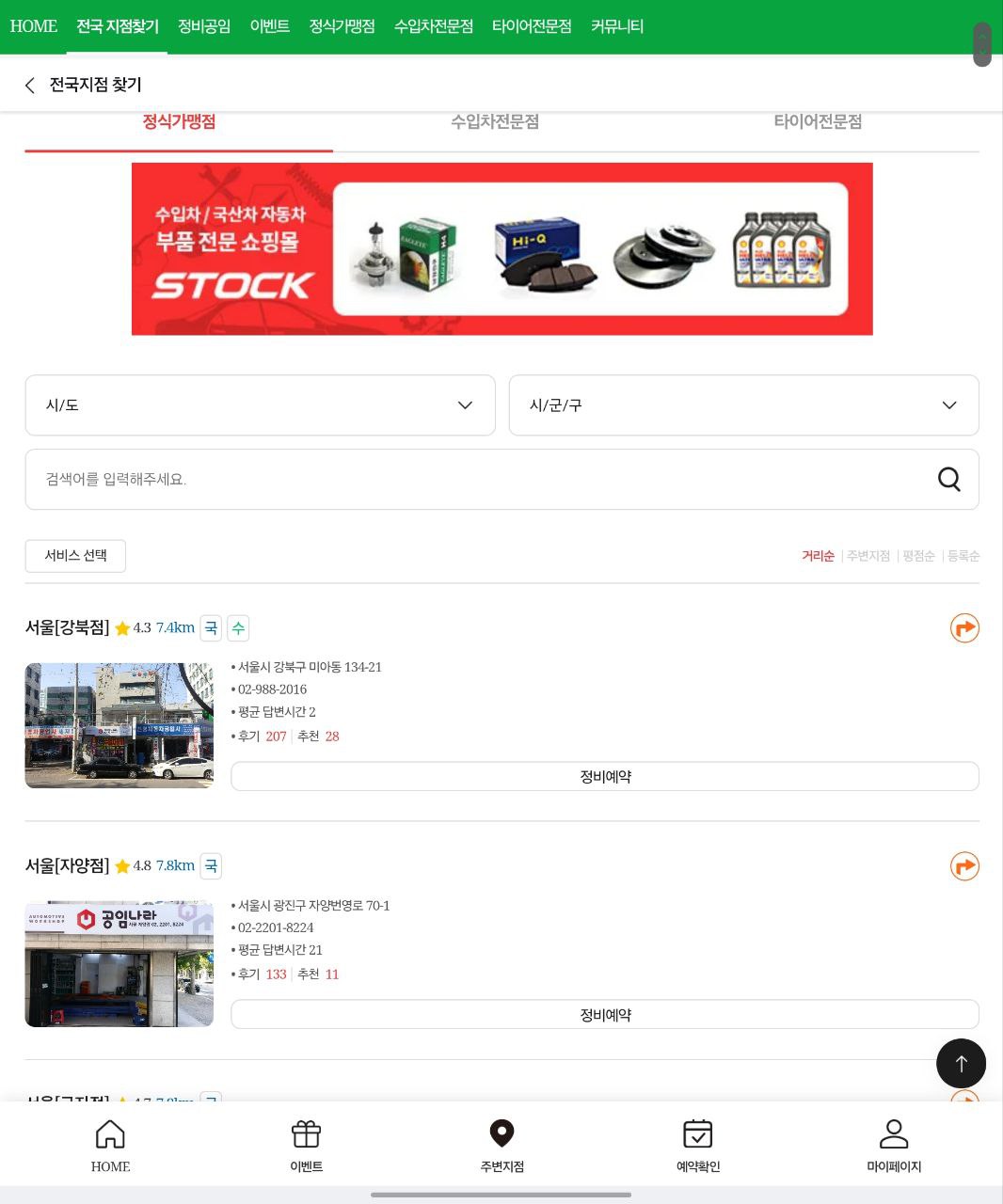Image resolution: width=1003 pixels, height=1204 pixels.
Task: Open 마이페이지 via the person icon
Action: [x=893, y=1133]
